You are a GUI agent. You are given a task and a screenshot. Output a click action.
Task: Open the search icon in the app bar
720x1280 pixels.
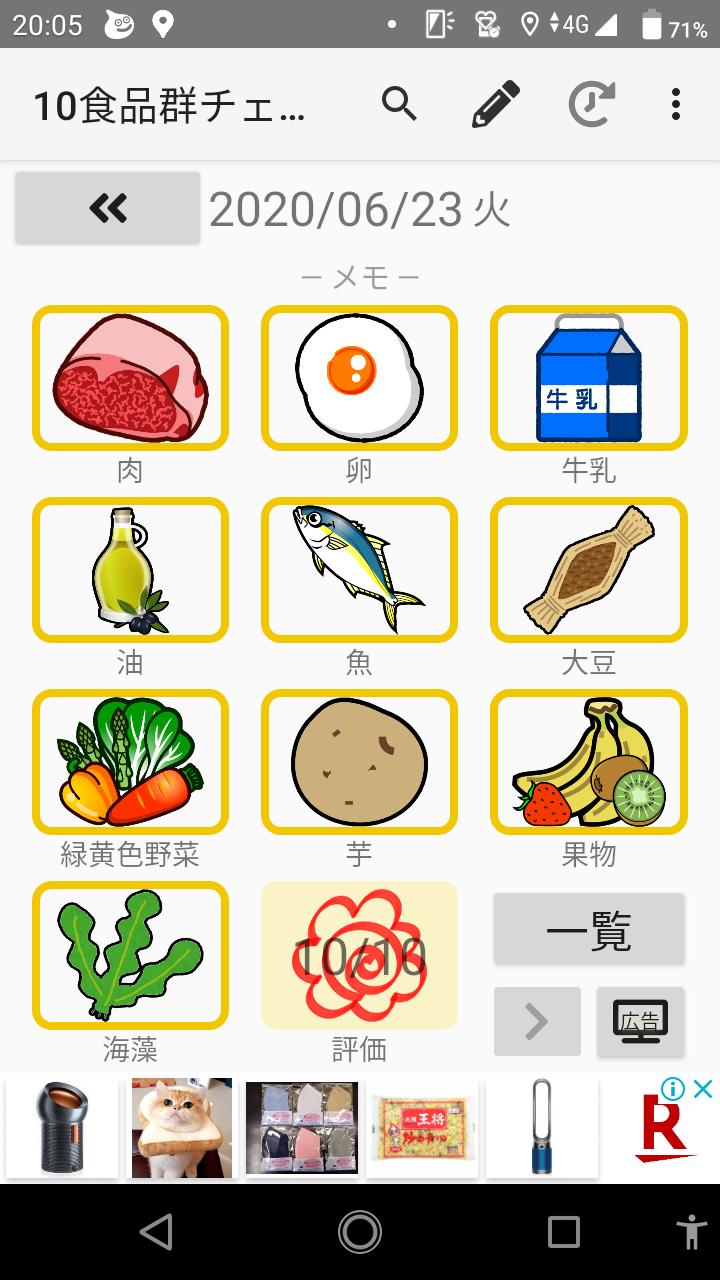(x=399, y=104)
